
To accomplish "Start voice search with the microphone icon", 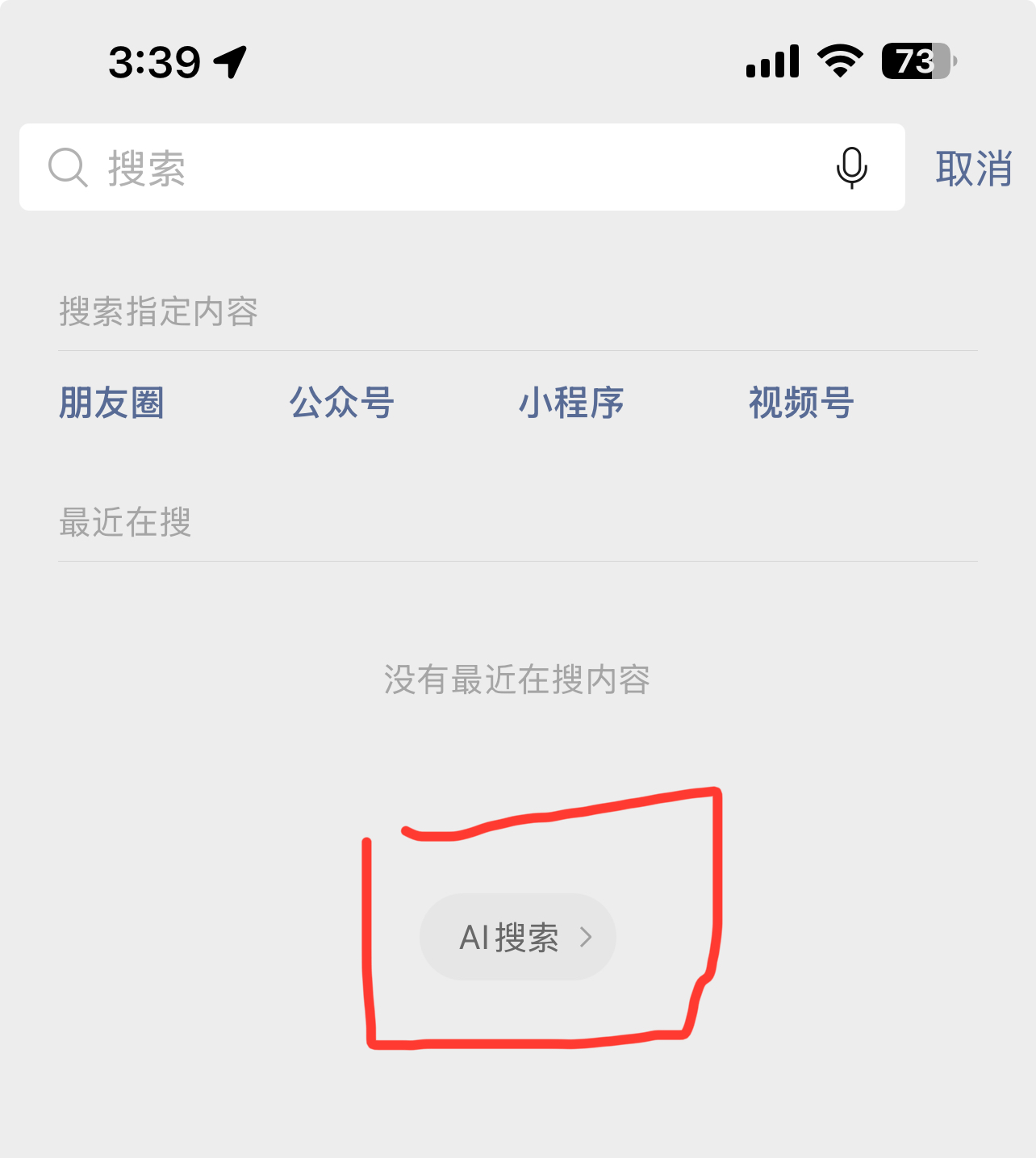I will (851, 168).
